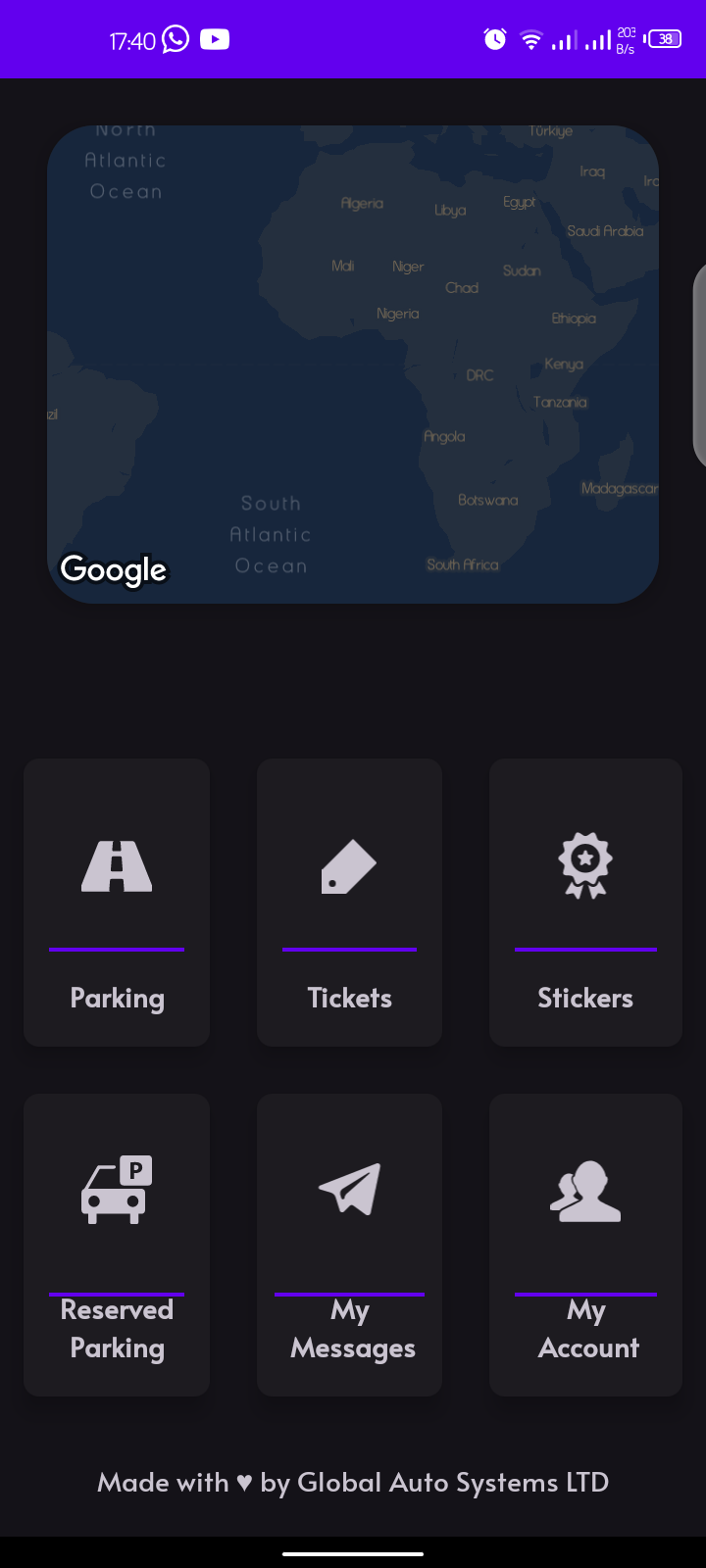Image resolution: width=706 pixels, height=1568 pixels.
Task: View My Messages
Action: click(x=349, y=1245)
